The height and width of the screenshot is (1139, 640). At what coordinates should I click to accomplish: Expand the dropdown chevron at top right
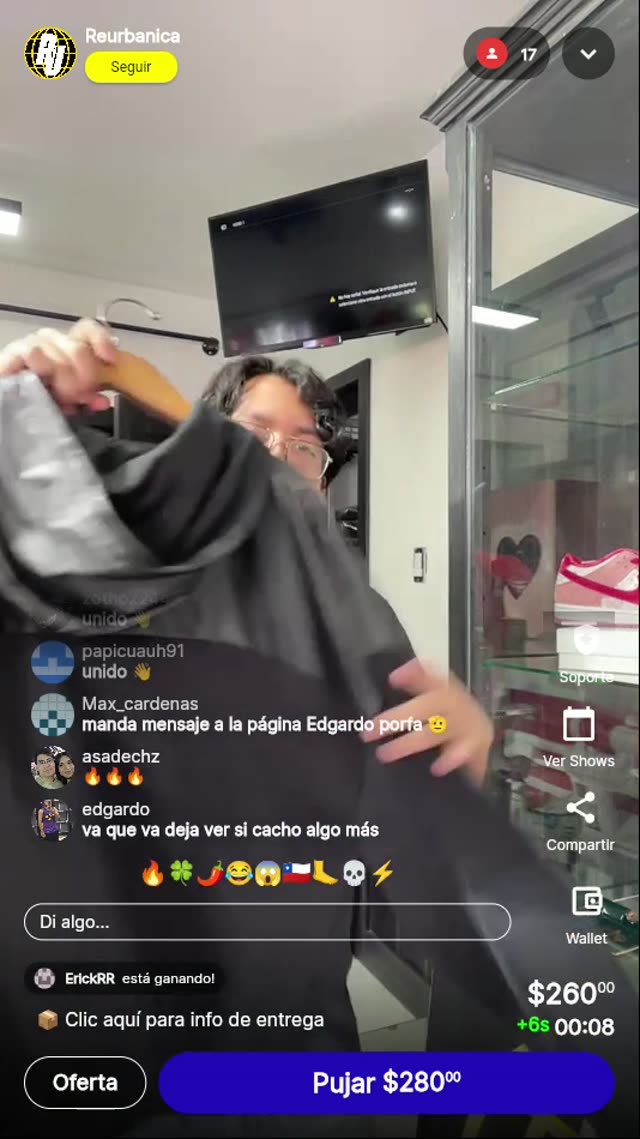588,54
